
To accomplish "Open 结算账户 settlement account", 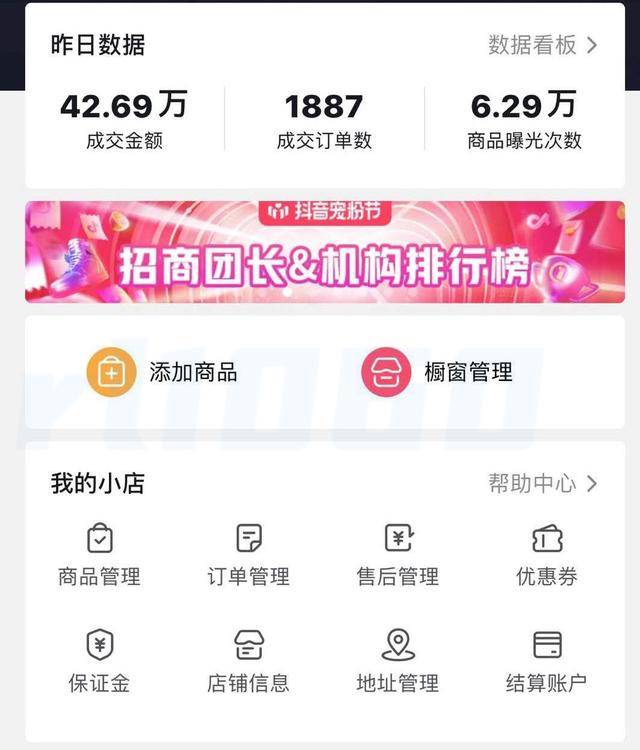I will click(547, 663).
